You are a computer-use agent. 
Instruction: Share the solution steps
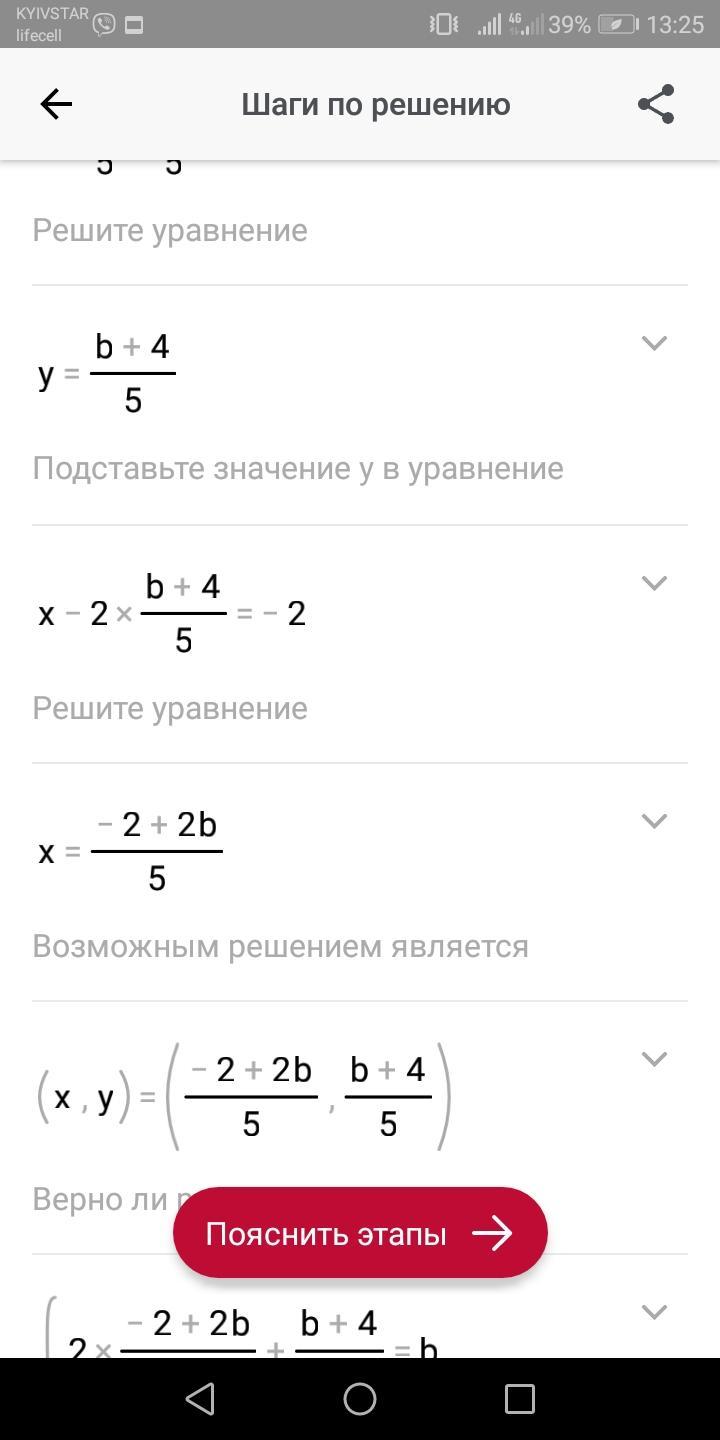(x=656, y=104)
